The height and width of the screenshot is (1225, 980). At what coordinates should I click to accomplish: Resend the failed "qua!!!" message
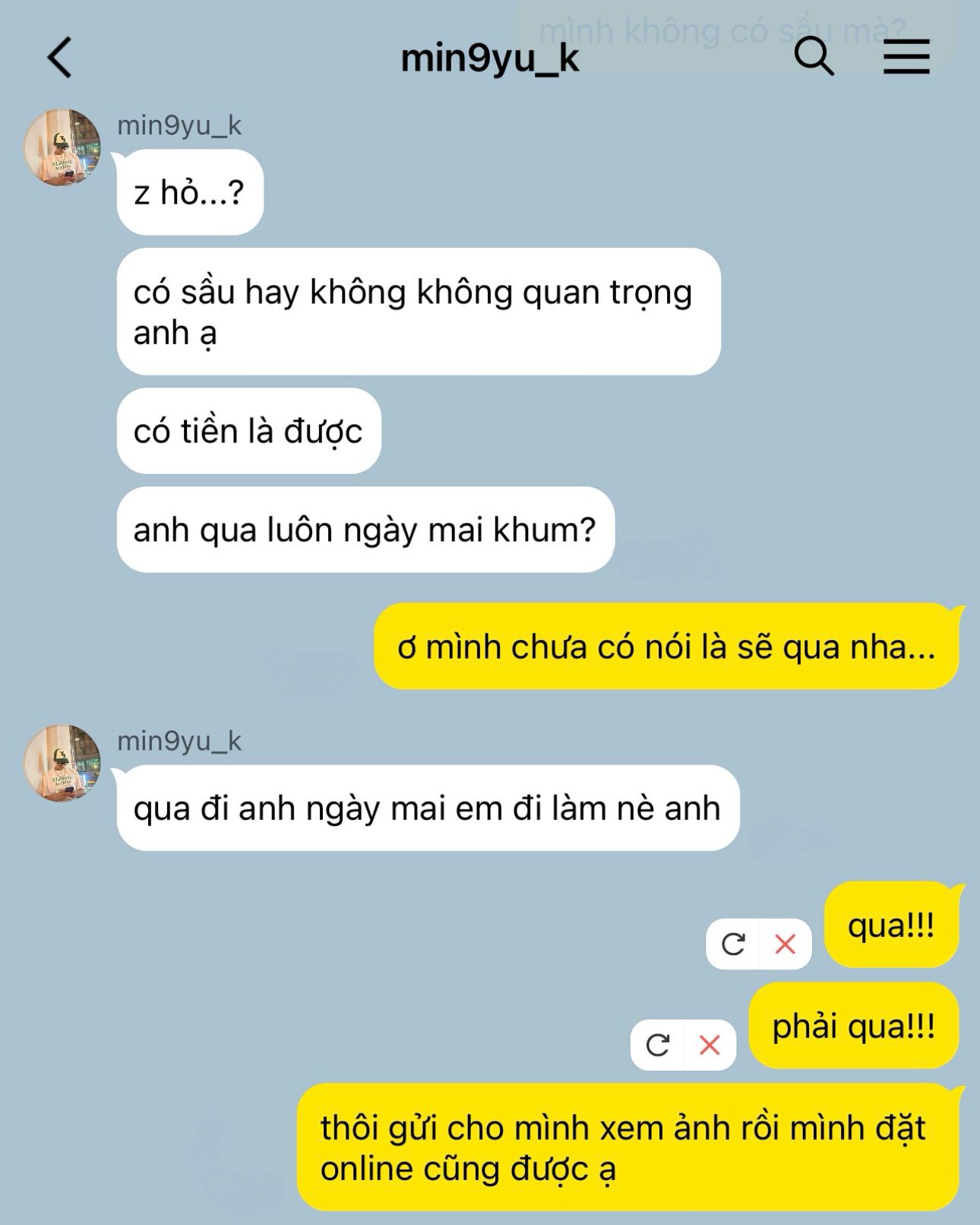(x=733, y=945)
